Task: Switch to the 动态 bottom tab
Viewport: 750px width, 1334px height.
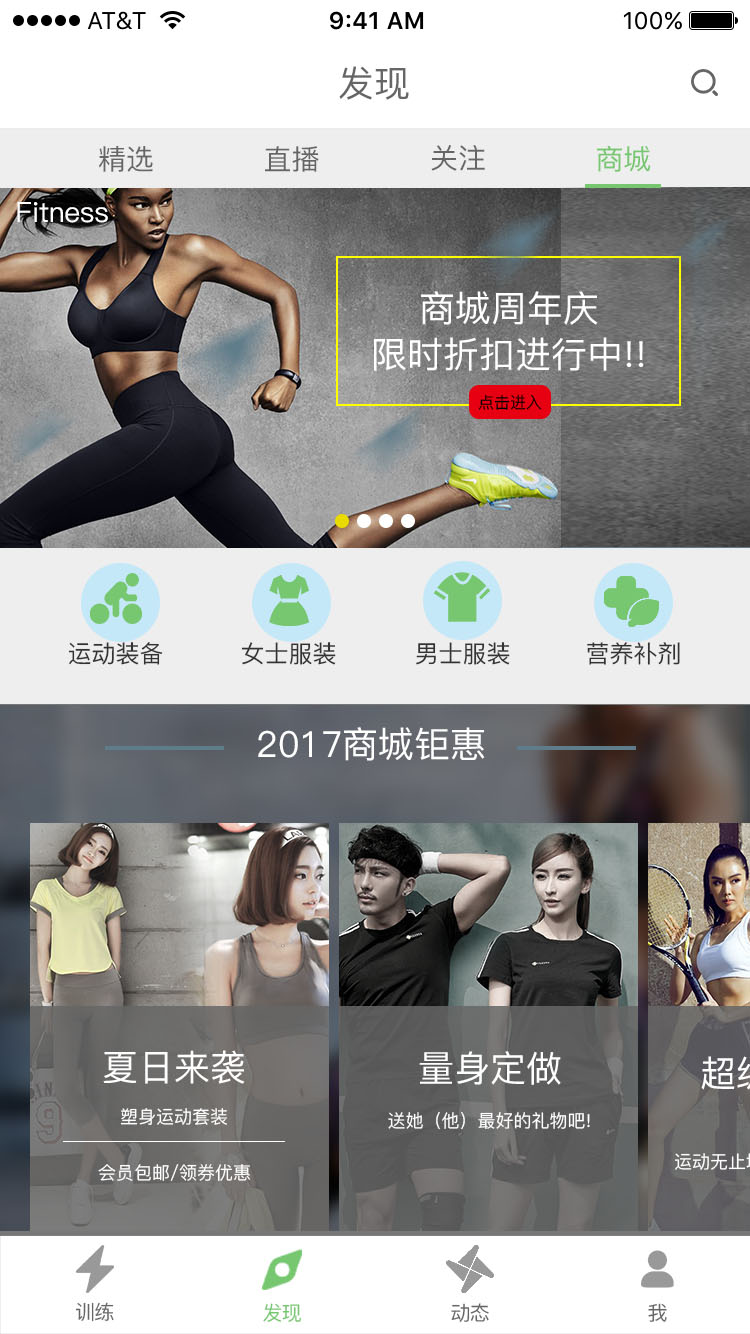Action: click(x=469, y=1284)
